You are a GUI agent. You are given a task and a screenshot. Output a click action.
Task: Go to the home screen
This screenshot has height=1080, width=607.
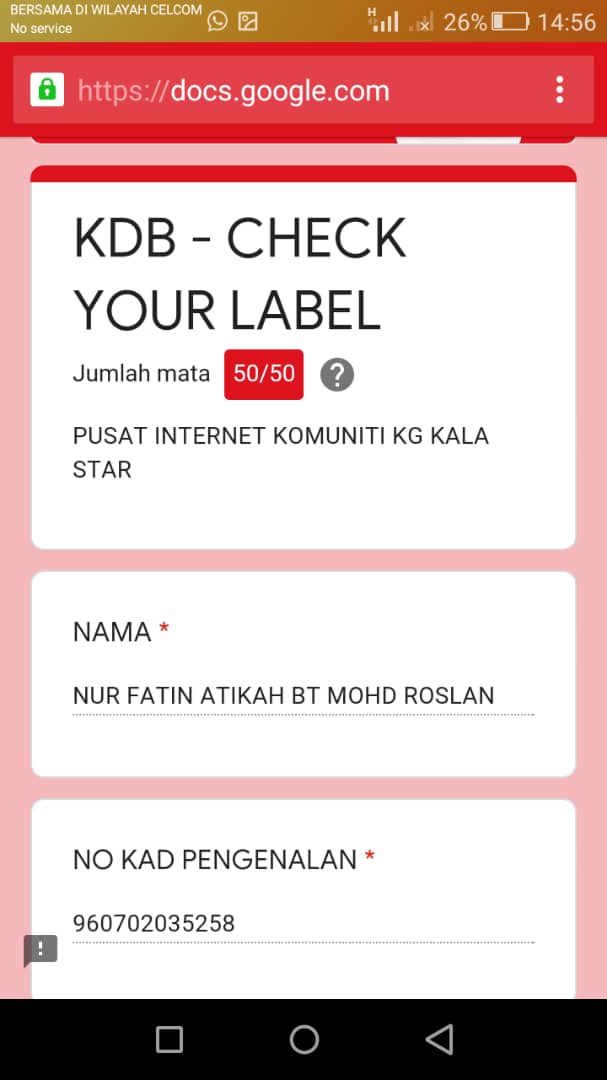pyautogui.click(x=304, y=1040)
